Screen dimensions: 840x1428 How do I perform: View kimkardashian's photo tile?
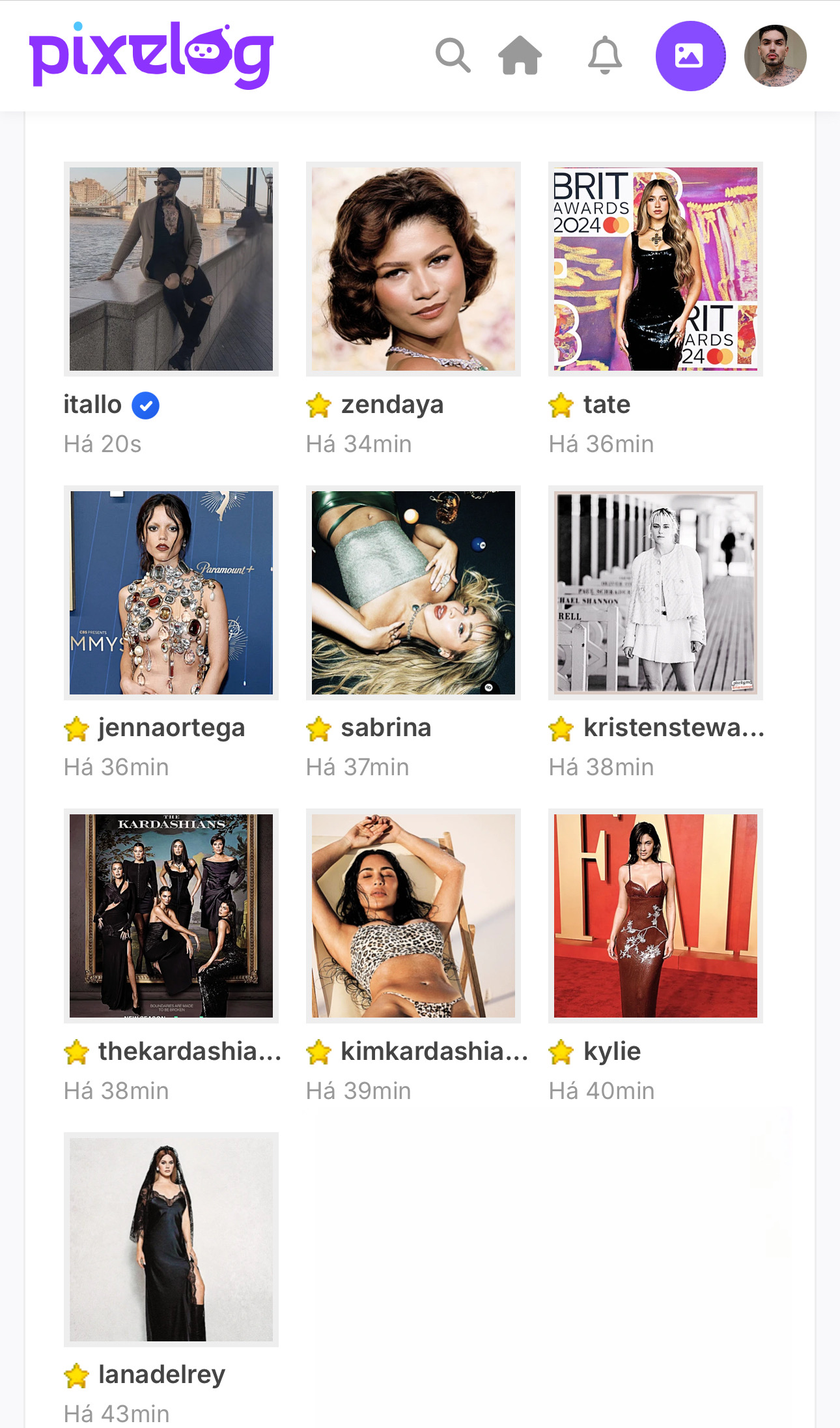click(x=413, y=915)
